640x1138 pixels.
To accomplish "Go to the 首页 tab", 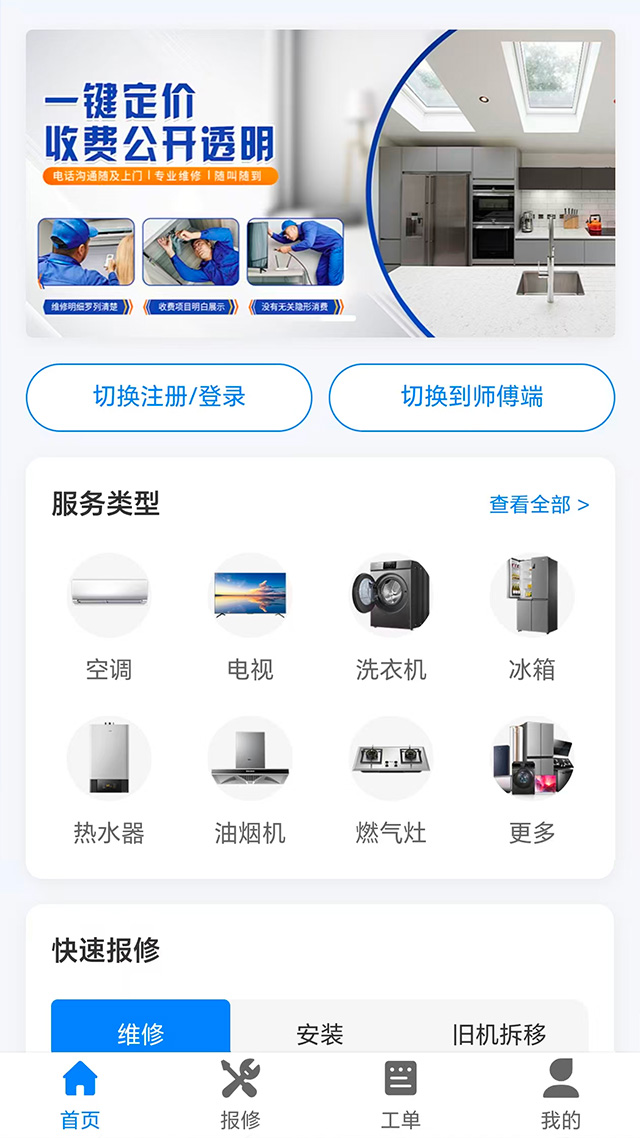I will [x=80, y=1094].
